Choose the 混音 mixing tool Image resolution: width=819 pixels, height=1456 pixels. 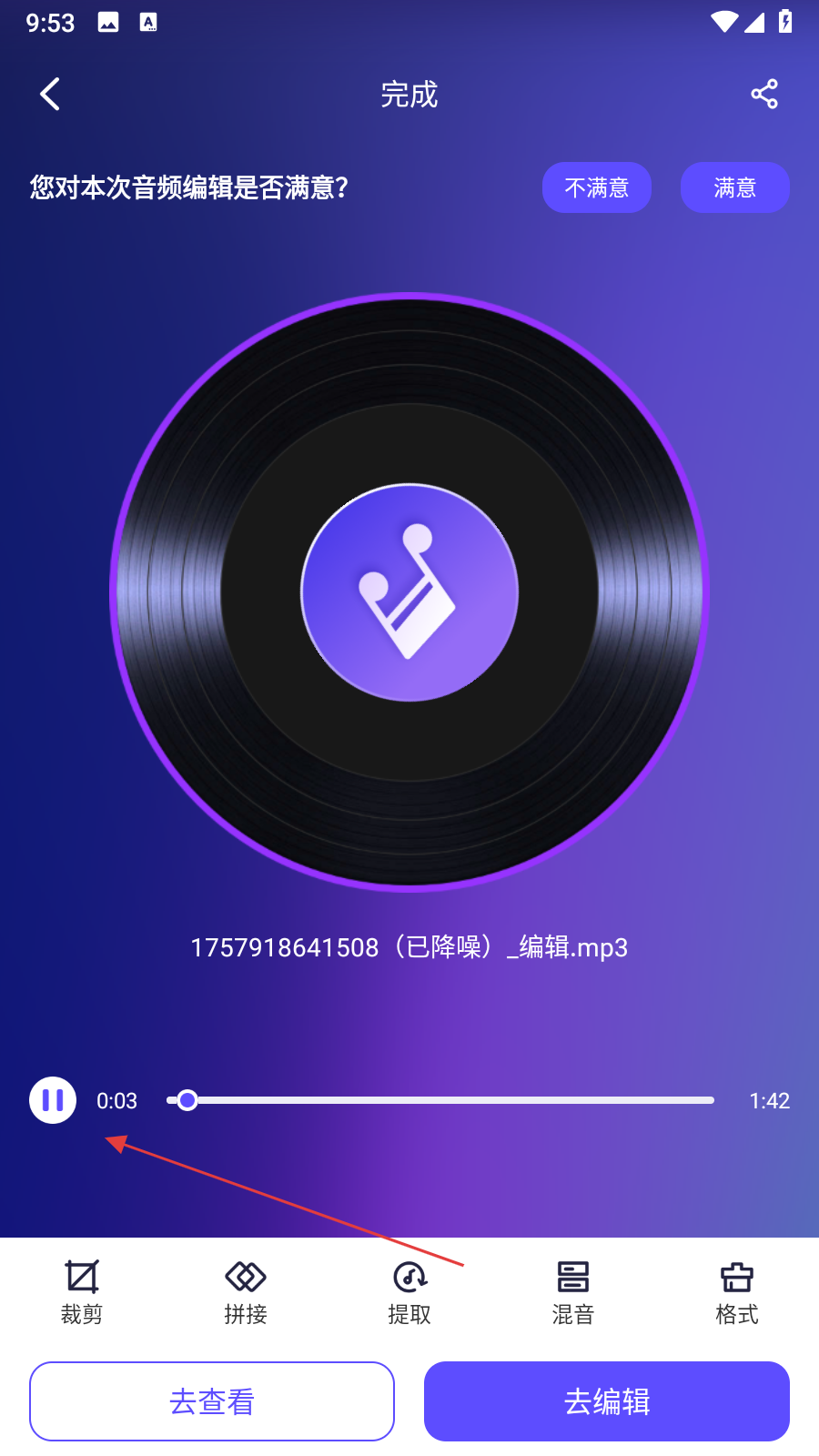click(x=573, y=1291)
